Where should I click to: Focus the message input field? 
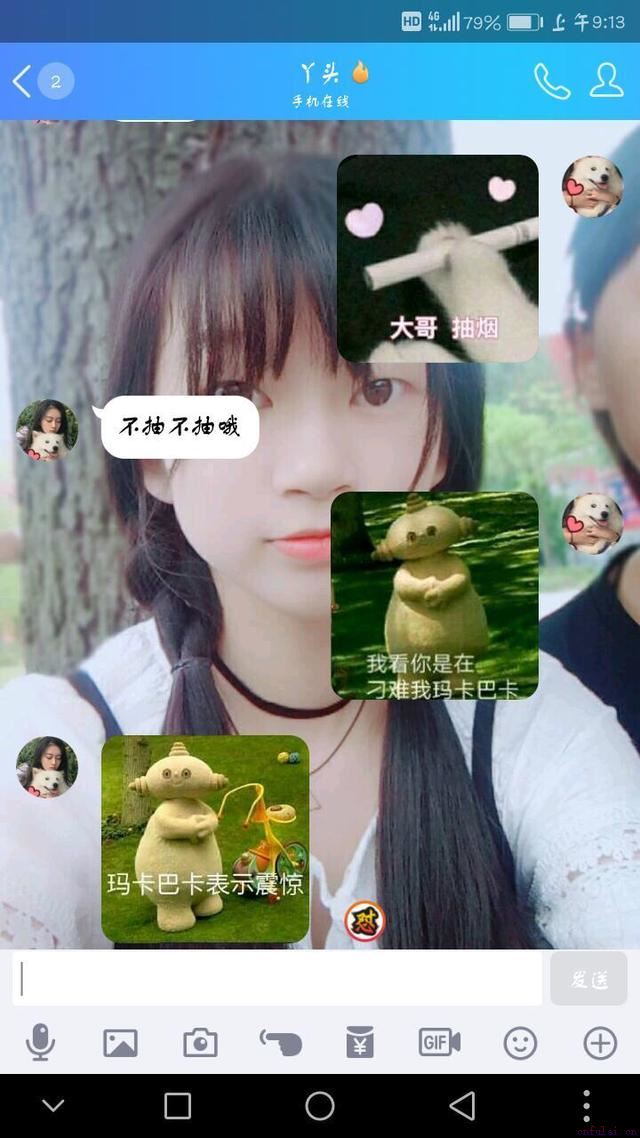coord(278,979)
